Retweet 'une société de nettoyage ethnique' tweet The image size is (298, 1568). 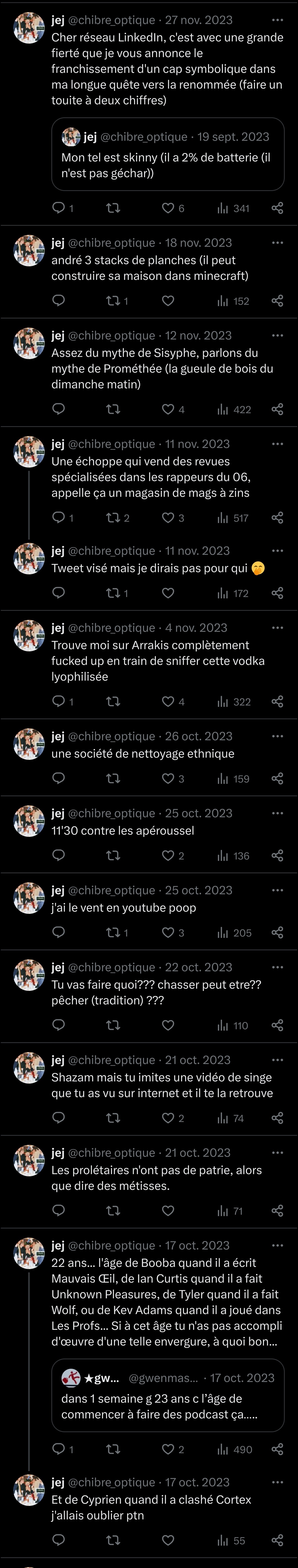[x=113, y=779]
